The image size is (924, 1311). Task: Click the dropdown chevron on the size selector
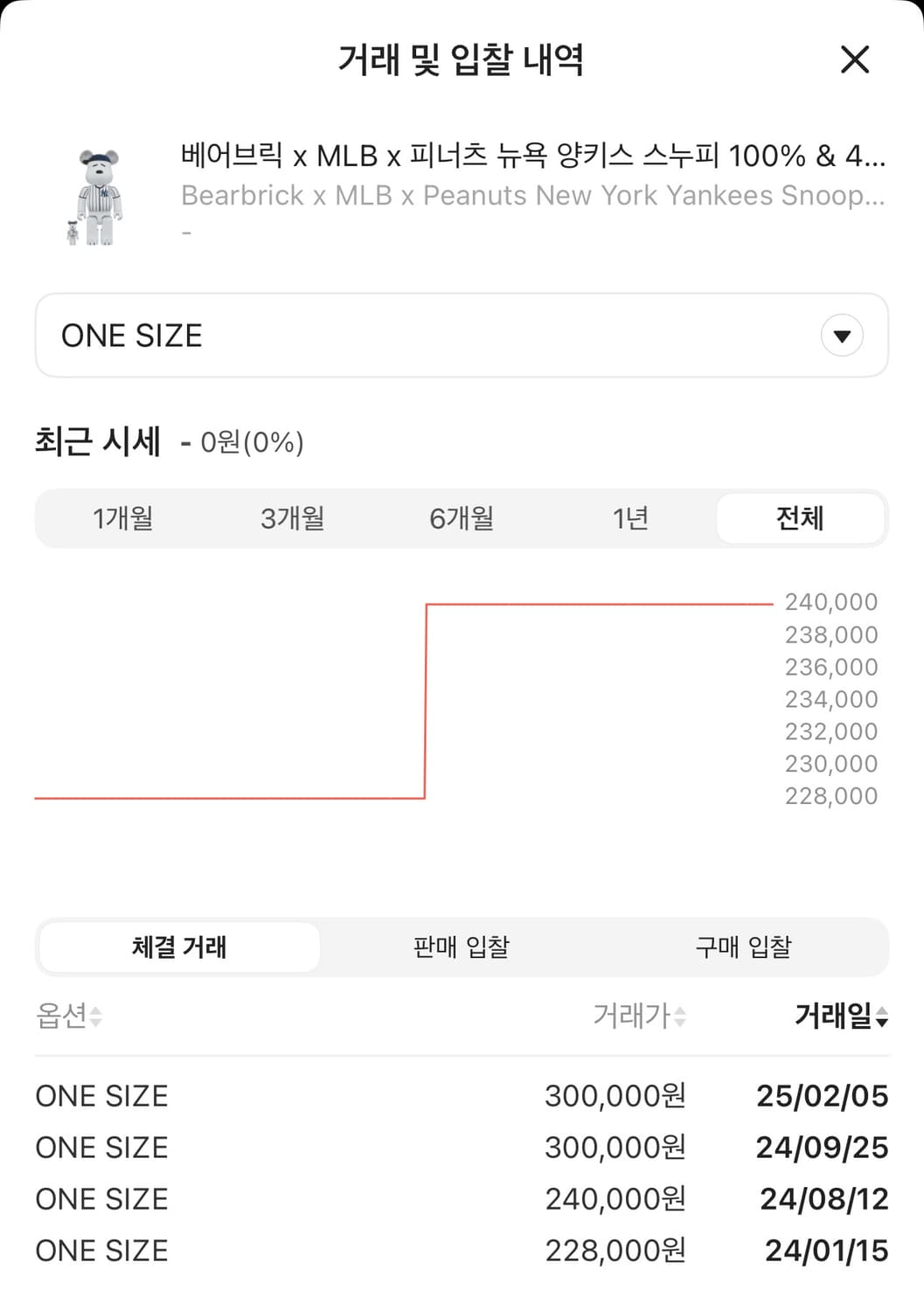point(840,335)
